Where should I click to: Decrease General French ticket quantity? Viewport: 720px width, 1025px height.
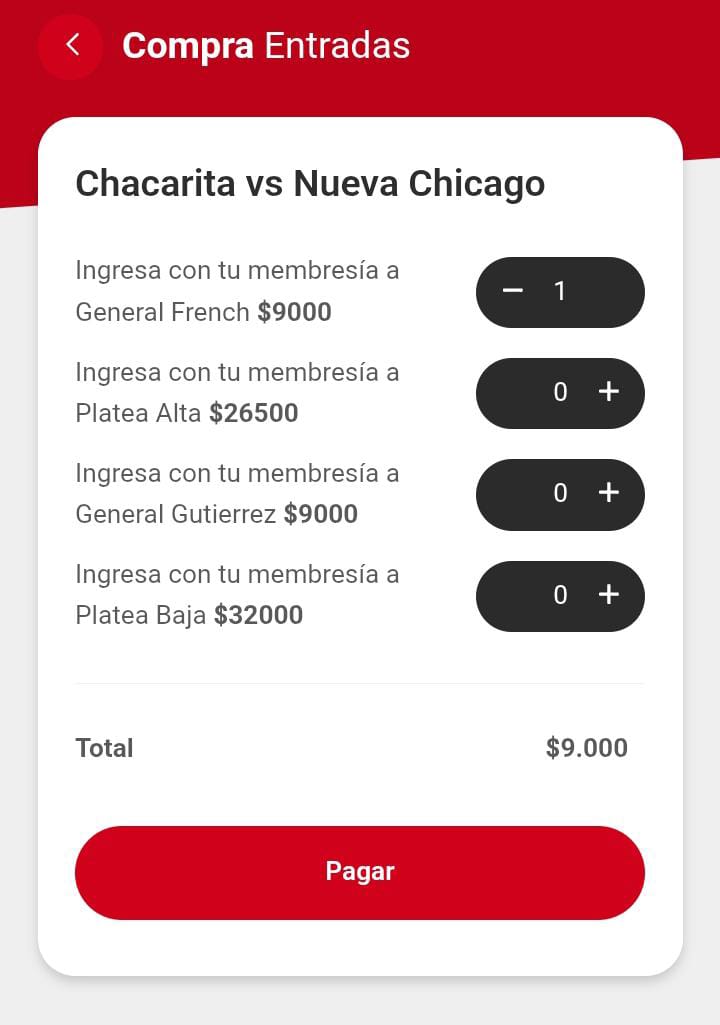[x=513, y=291]
